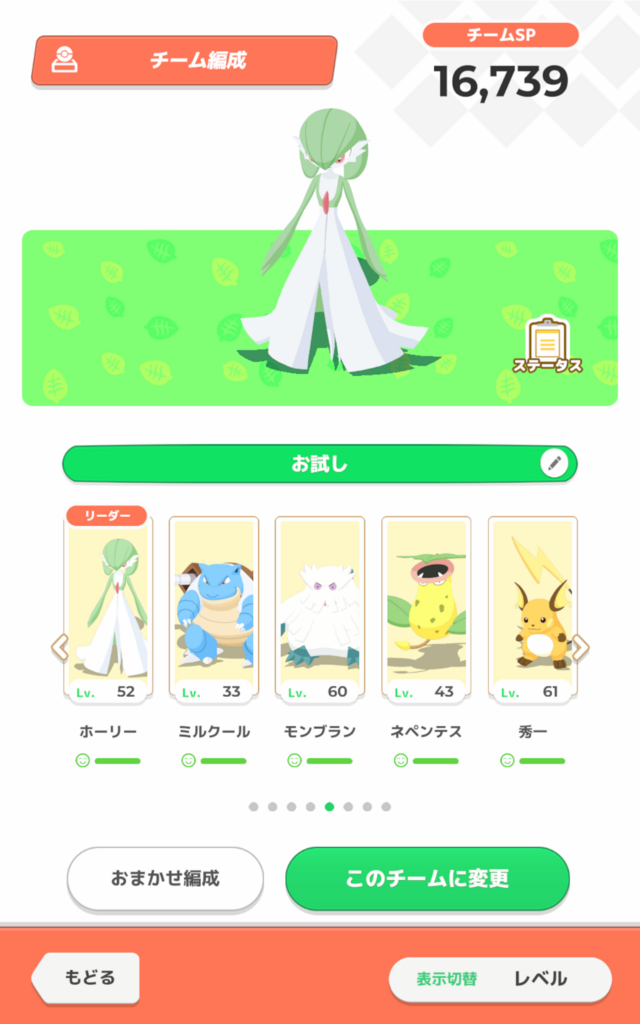Select the モンブラン Pokémon card
The image size is (640, 1024).
pos(320,610)
